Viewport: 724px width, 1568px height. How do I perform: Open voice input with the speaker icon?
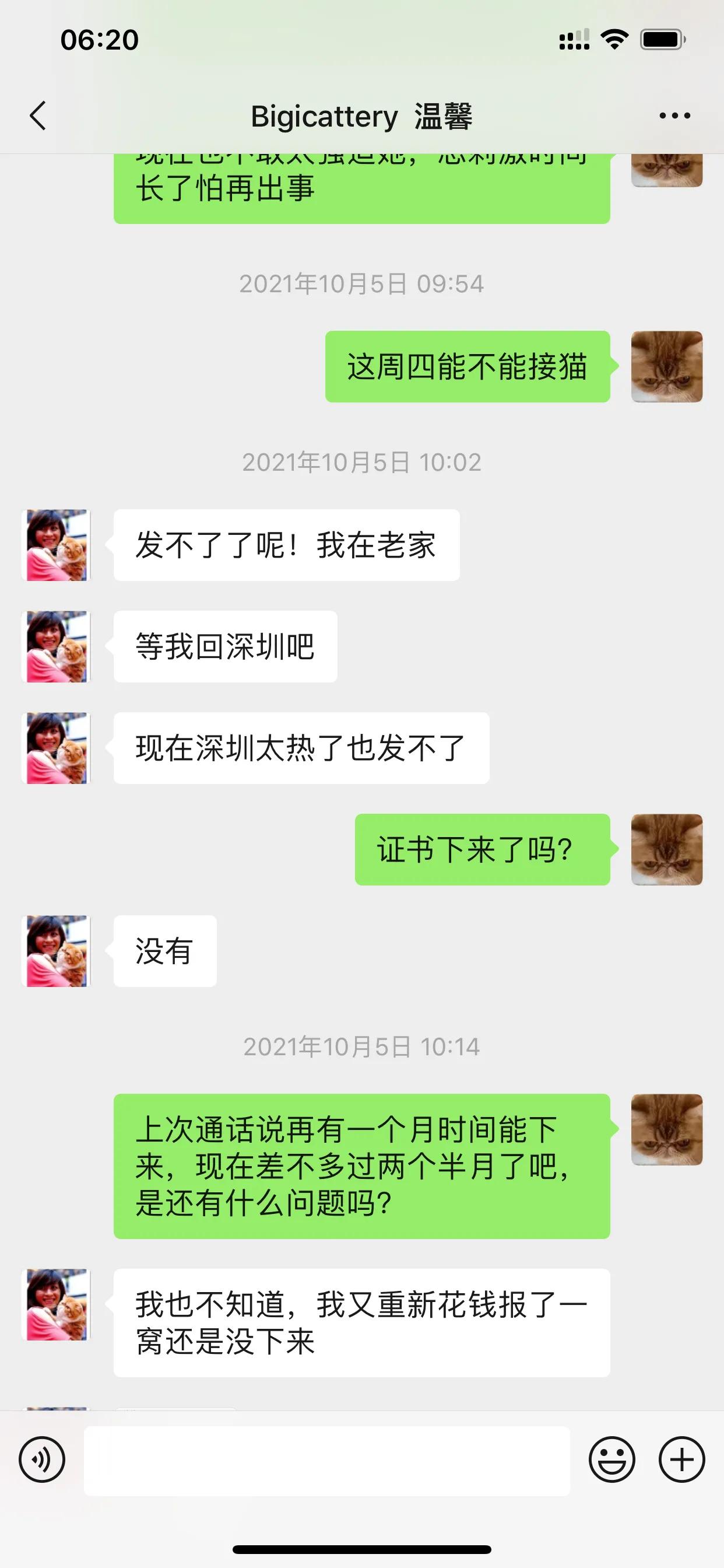pyautogui.click(x=40, y=1460)
